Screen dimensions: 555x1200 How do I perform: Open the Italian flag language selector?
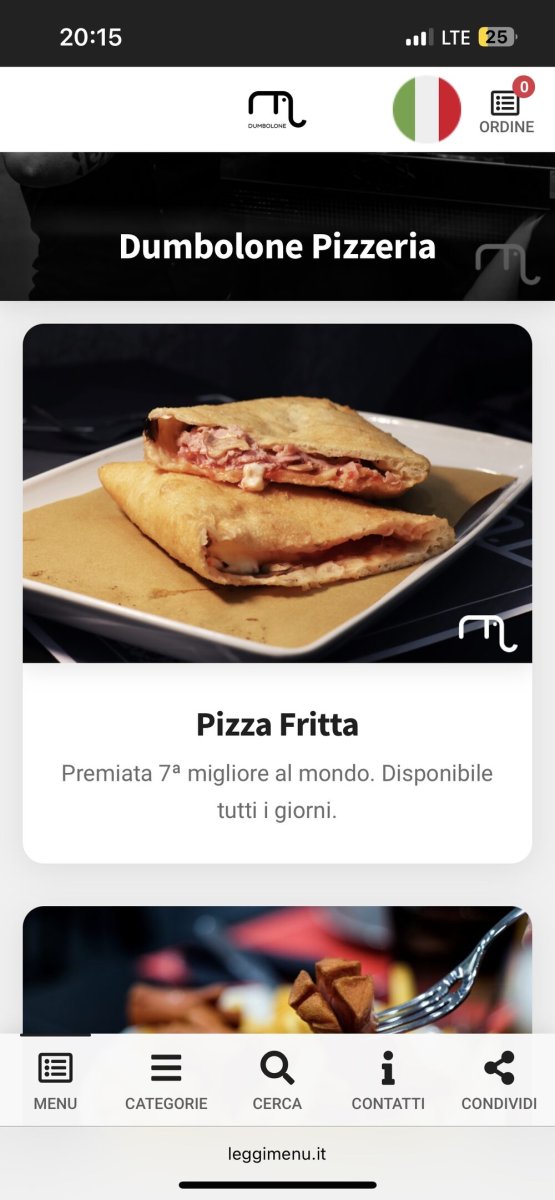click(x=427, y=110)
